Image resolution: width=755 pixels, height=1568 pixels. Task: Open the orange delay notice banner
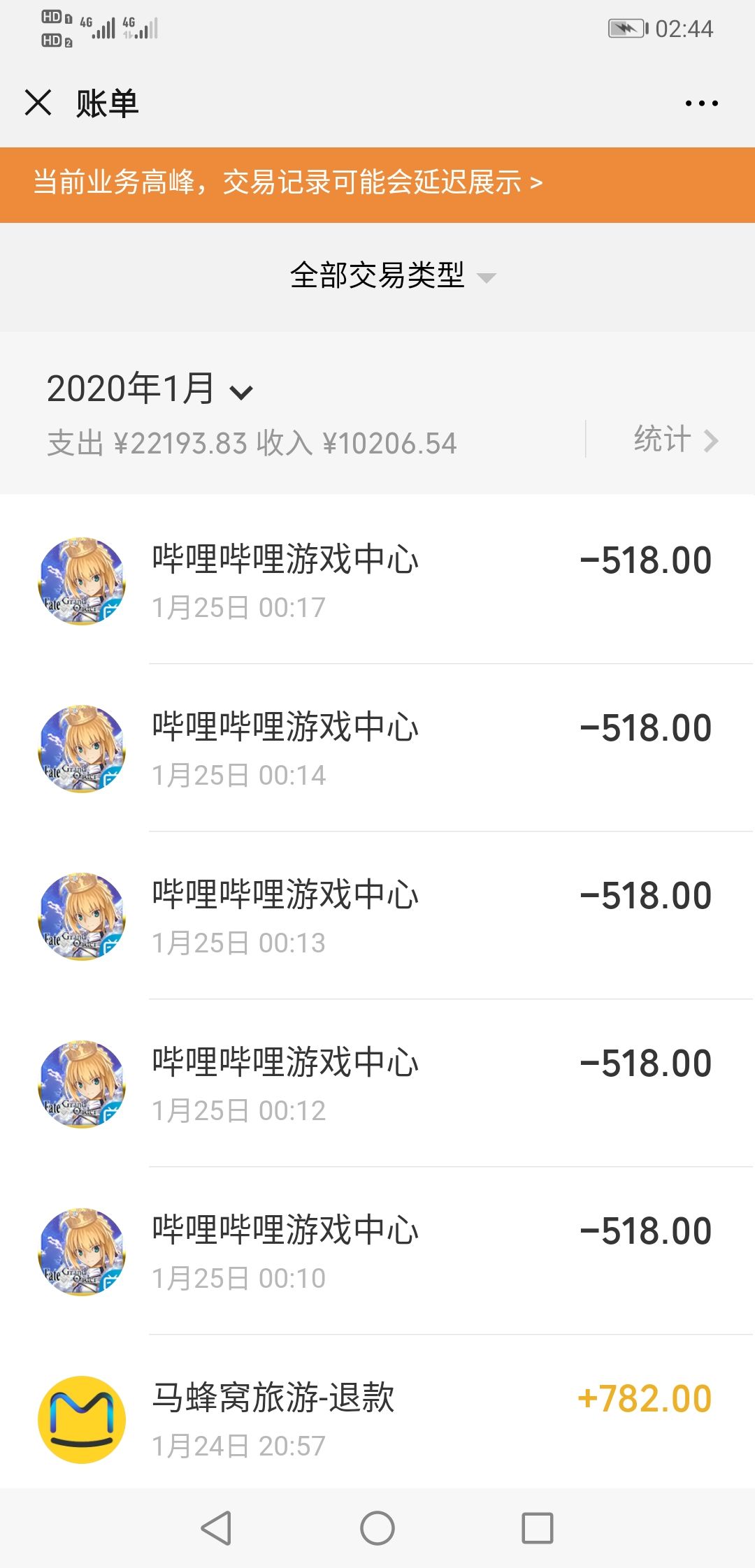point(377,184)
